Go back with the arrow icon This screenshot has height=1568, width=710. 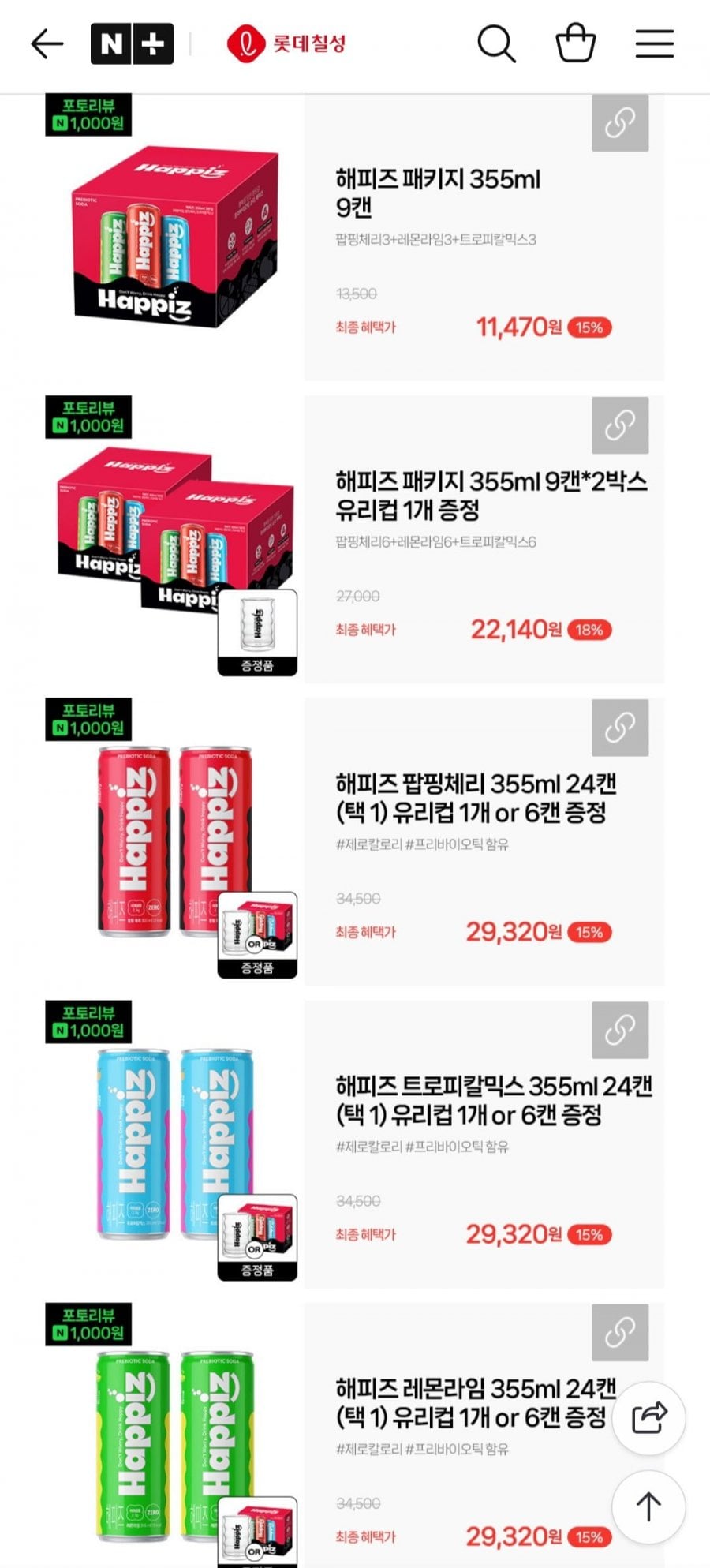(x=47, y=44)
